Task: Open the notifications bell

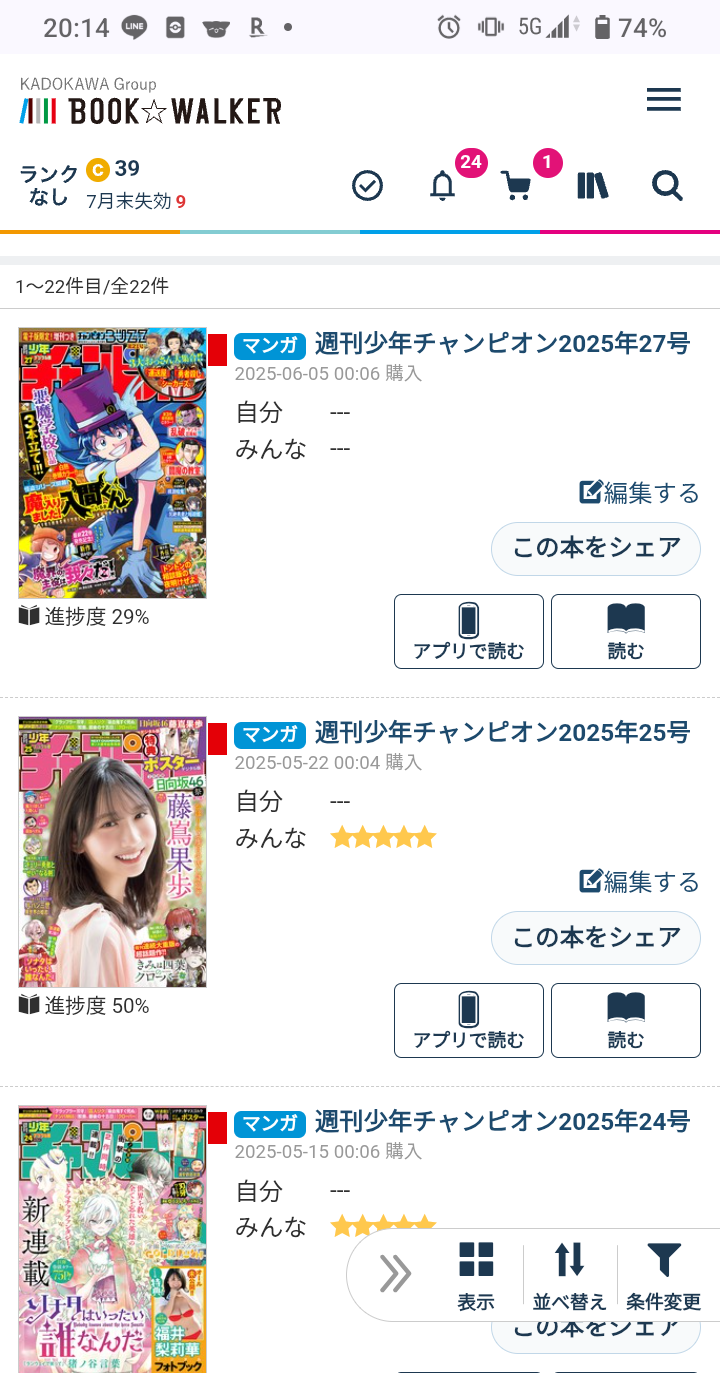Action: pyautogui.click(x=442, y=186)
